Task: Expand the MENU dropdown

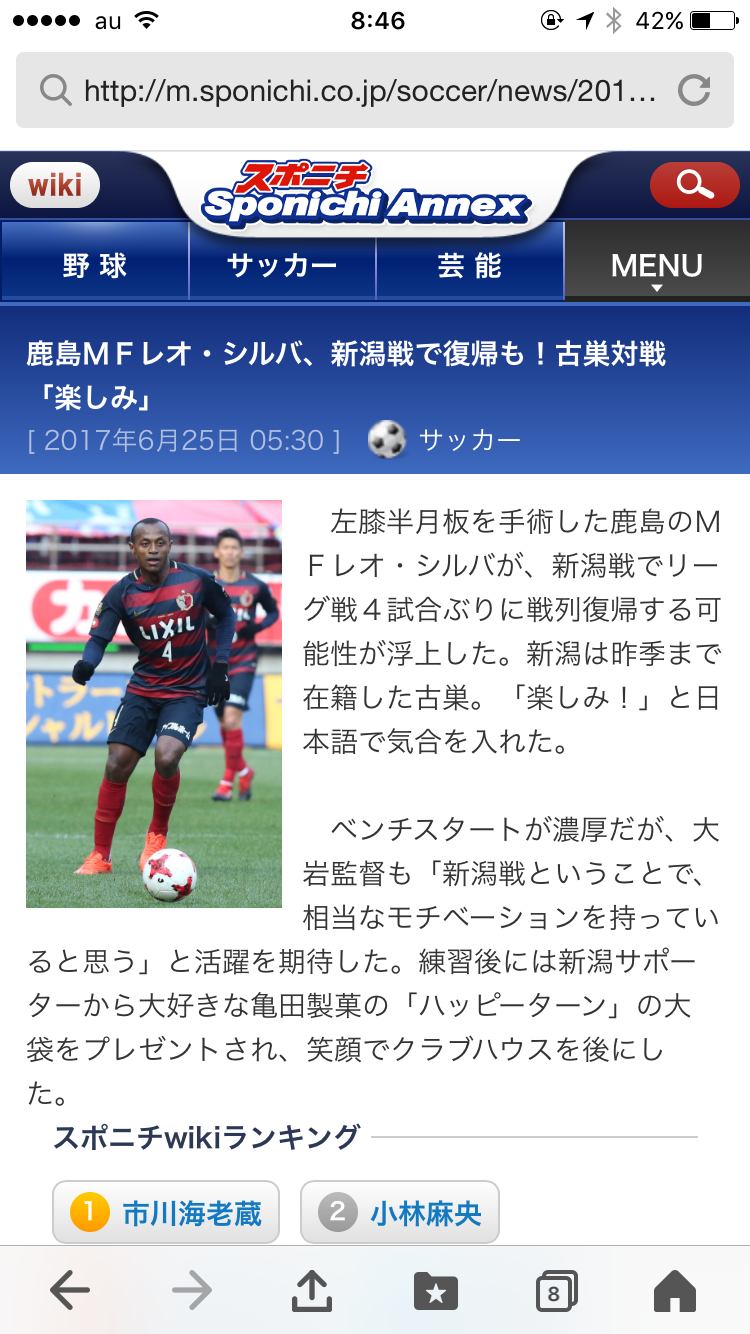Action: pos(657,266)
